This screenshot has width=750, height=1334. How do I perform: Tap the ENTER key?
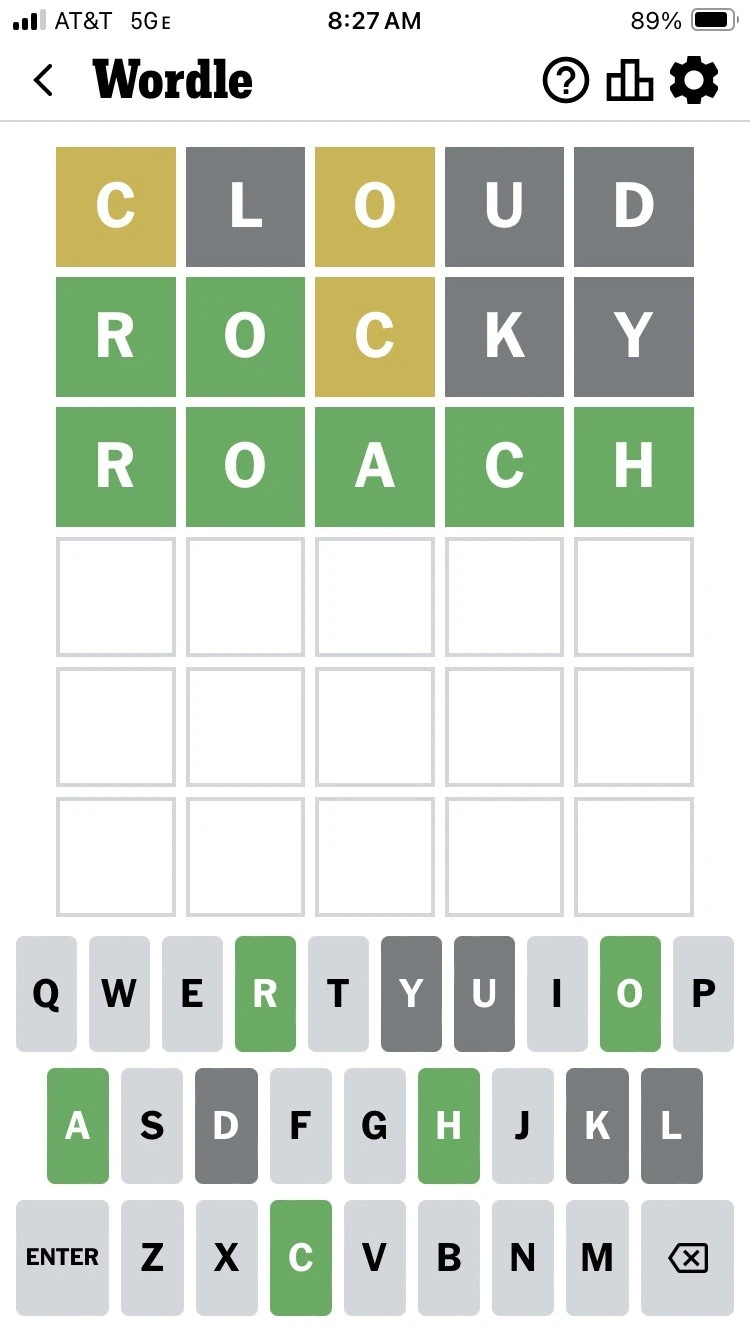pyautogui.click(x=62, y=1257)
